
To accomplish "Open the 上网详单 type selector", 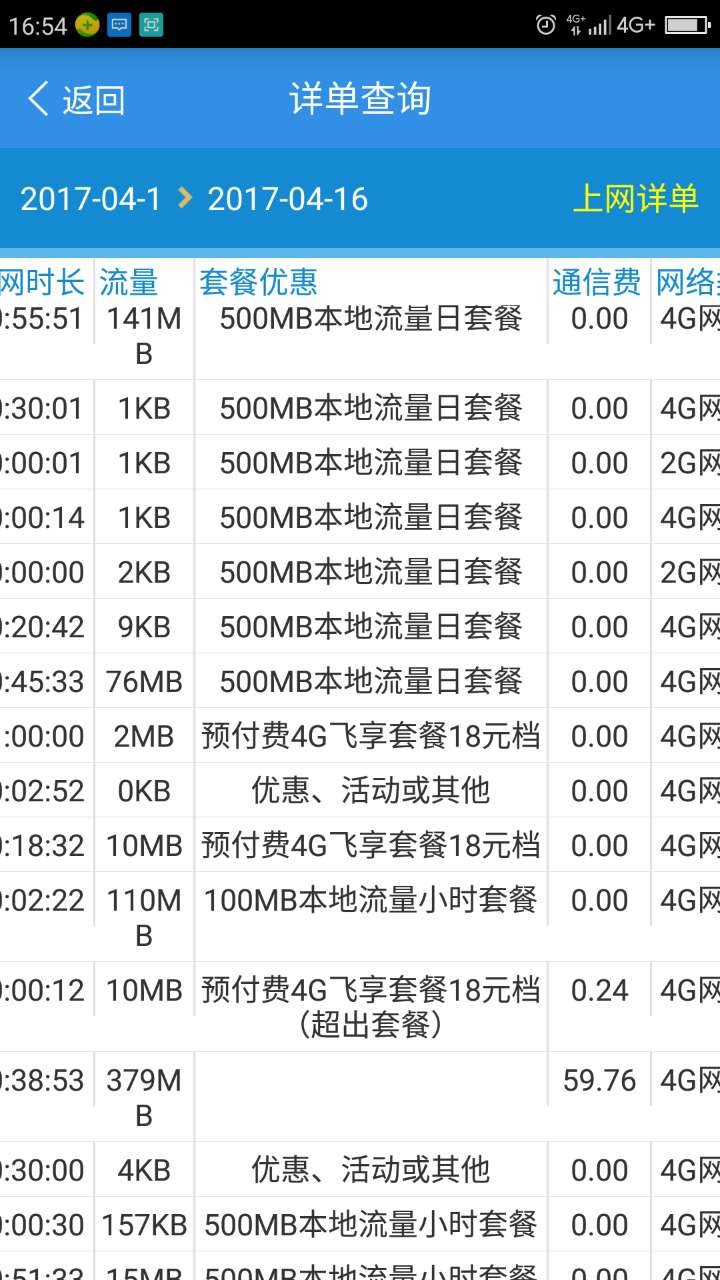I will (635, 198).
